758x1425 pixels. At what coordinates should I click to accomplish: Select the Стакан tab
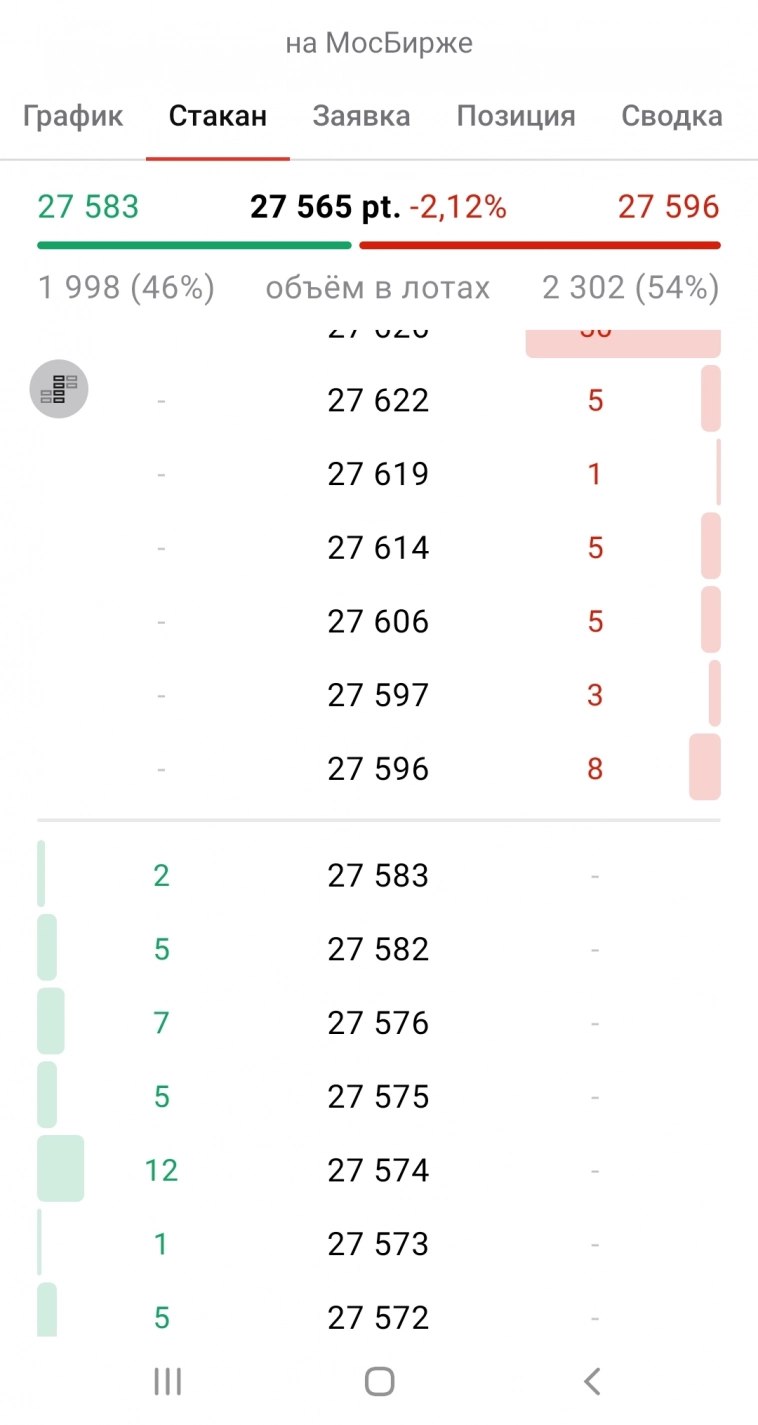coord(218,116)
